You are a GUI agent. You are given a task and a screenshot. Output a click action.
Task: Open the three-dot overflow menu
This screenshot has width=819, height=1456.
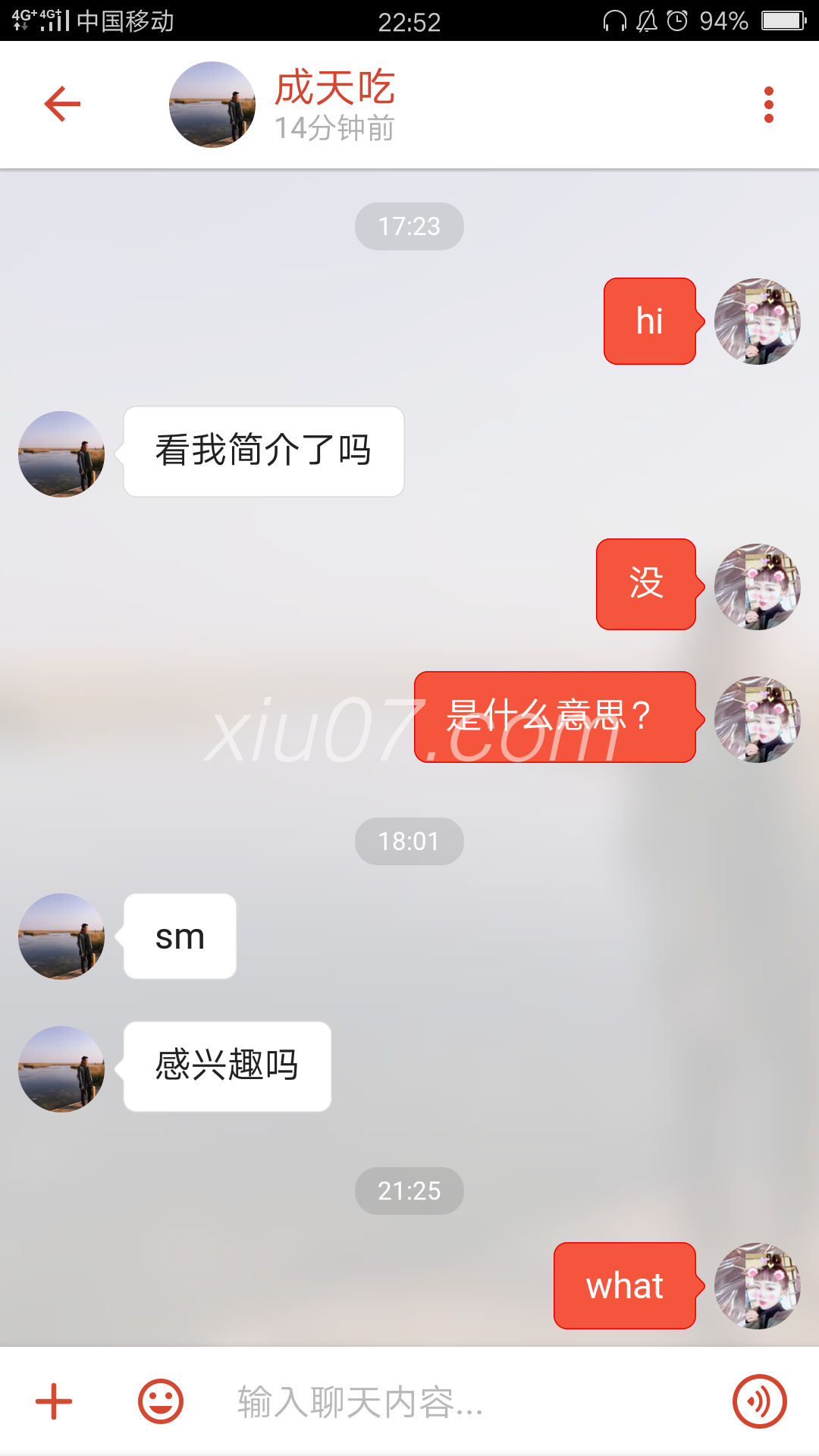(x=768, y=105)
